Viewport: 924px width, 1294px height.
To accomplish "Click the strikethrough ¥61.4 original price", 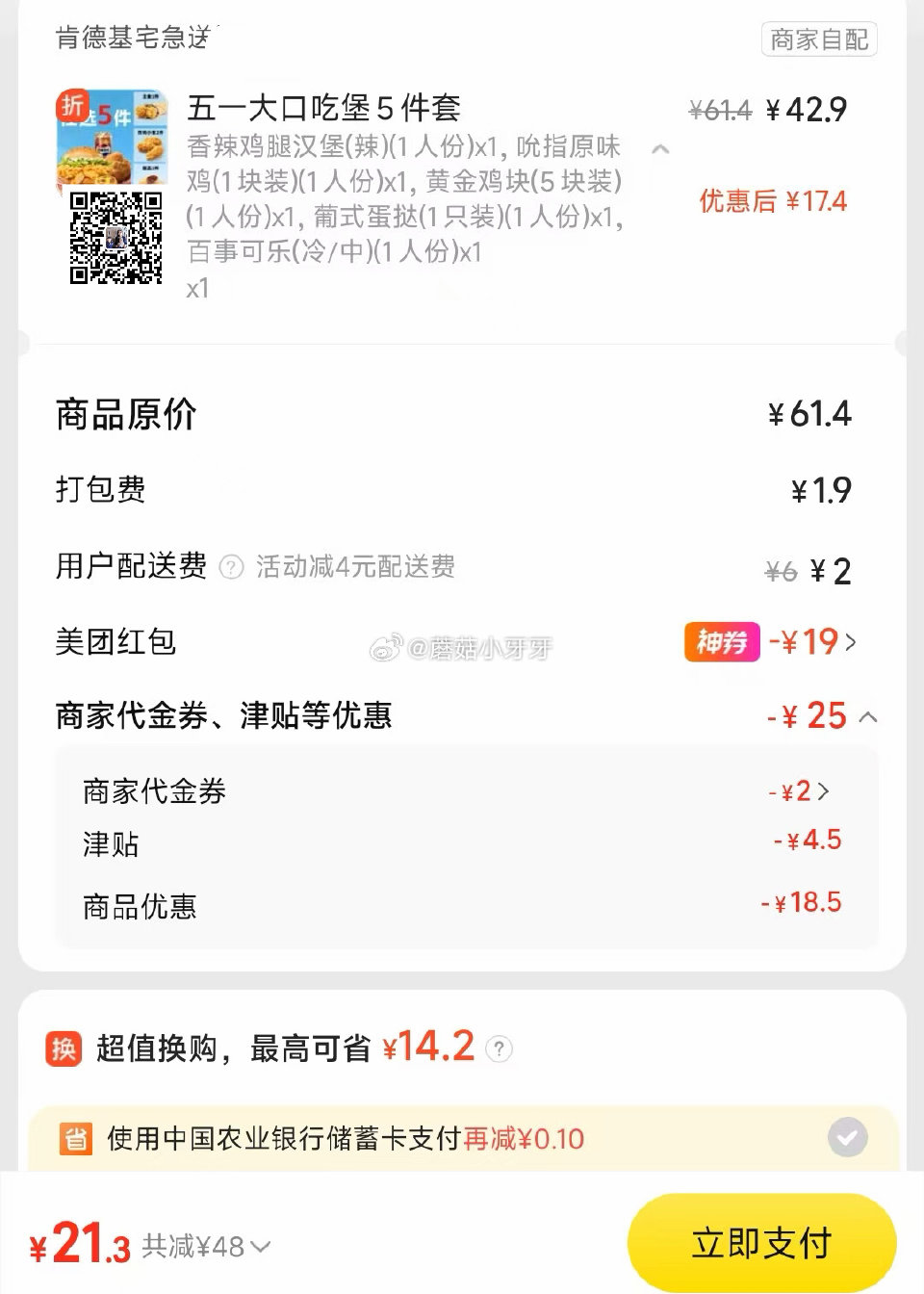I will tap(720, 109).
